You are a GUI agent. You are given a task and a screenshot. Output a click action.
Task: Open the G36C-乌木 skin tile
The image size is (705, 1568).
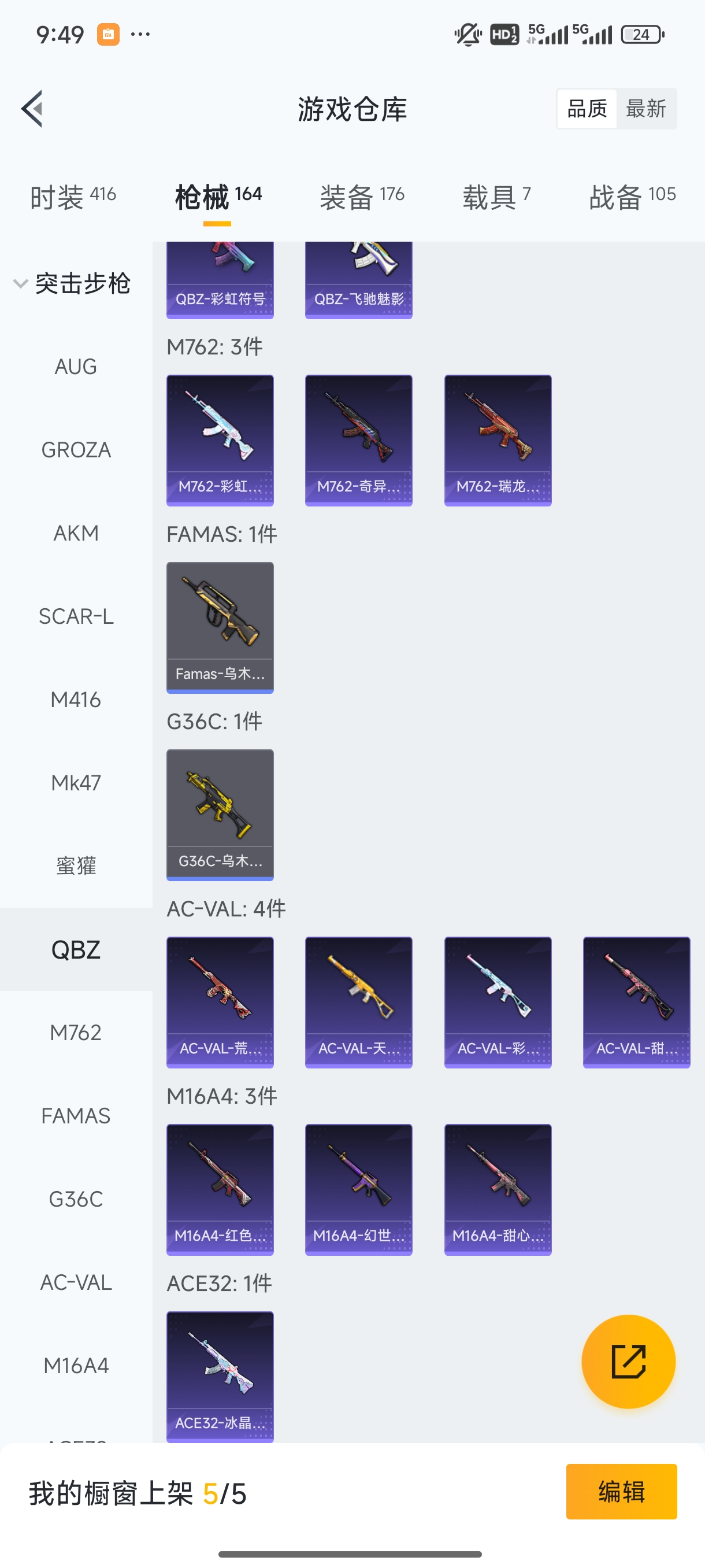(220, 815)
